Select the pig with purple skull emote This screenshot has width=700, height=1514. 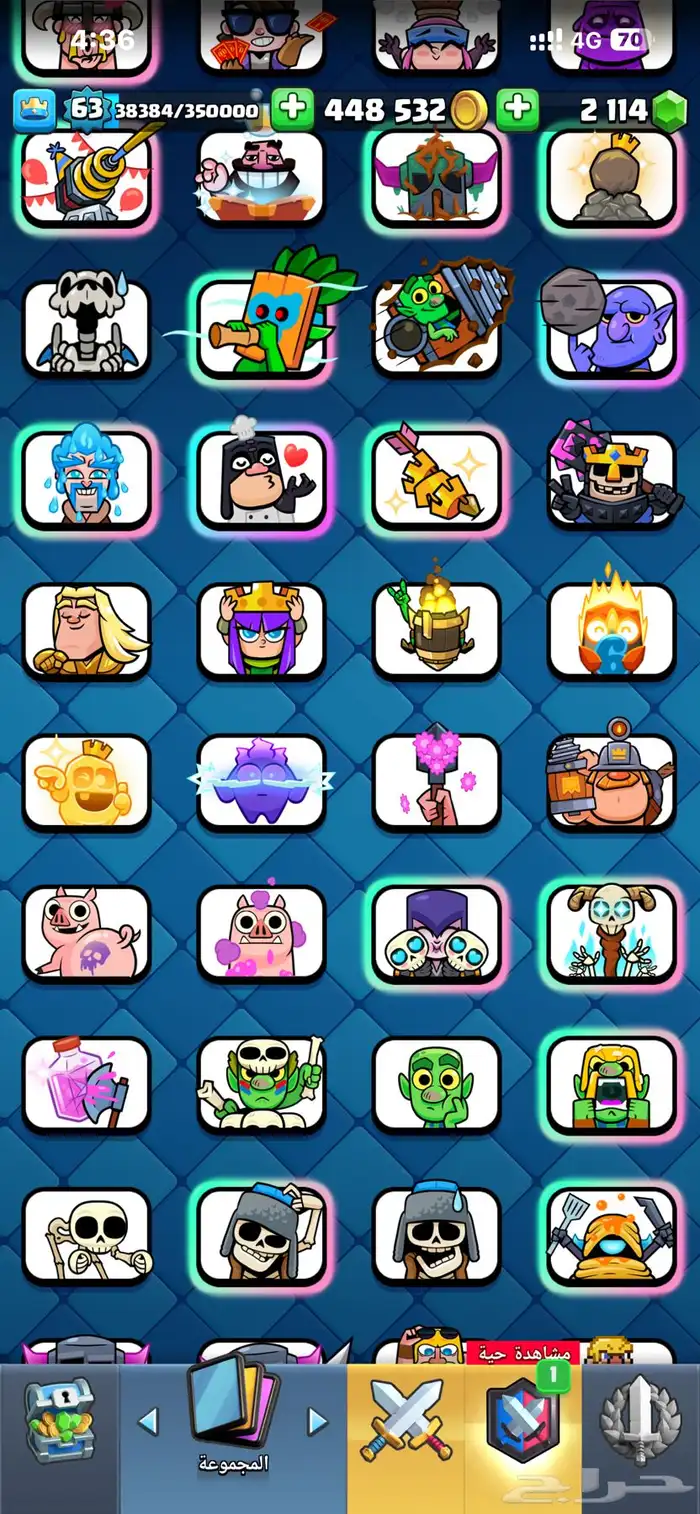(x=86, y=932)
